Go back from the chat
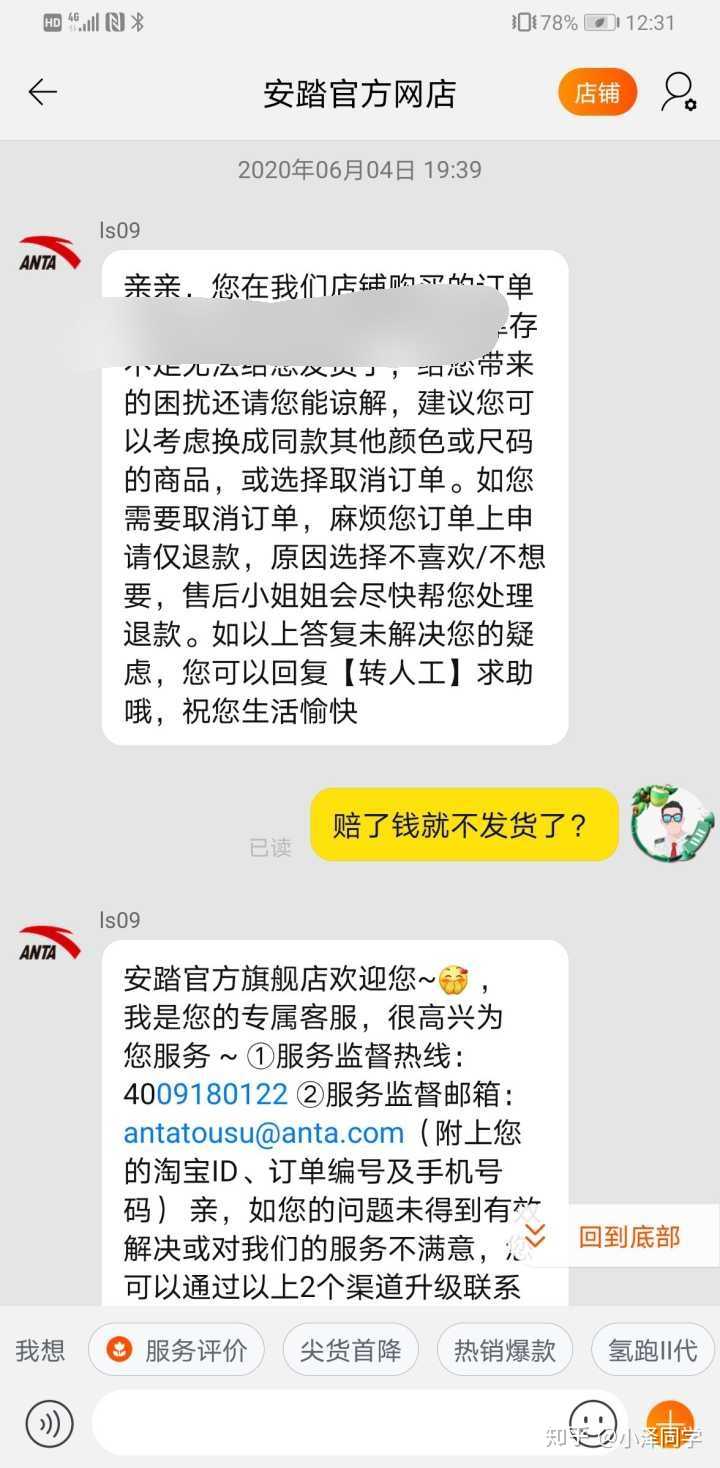 pyautogui.click(x=43, y=93)
